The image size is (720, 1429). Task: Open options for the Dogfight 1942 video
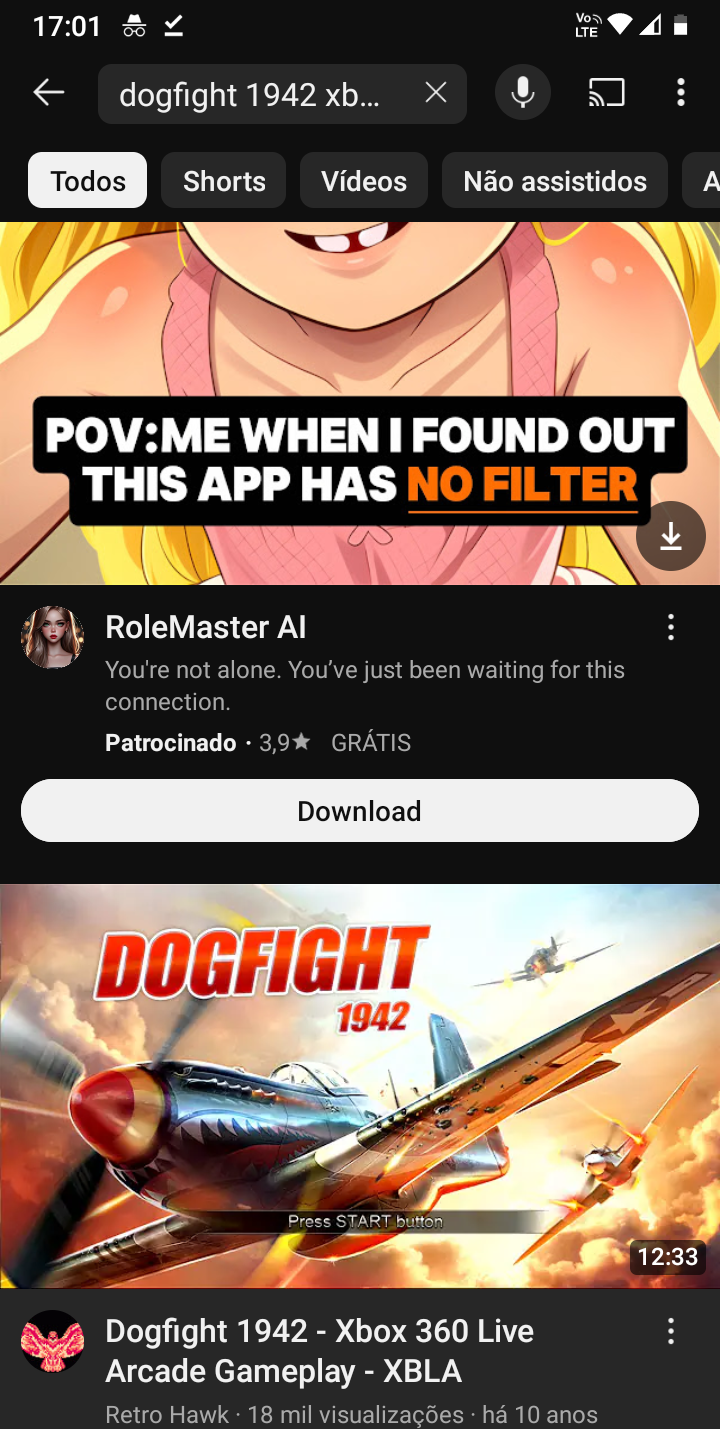click(671, 1332)
